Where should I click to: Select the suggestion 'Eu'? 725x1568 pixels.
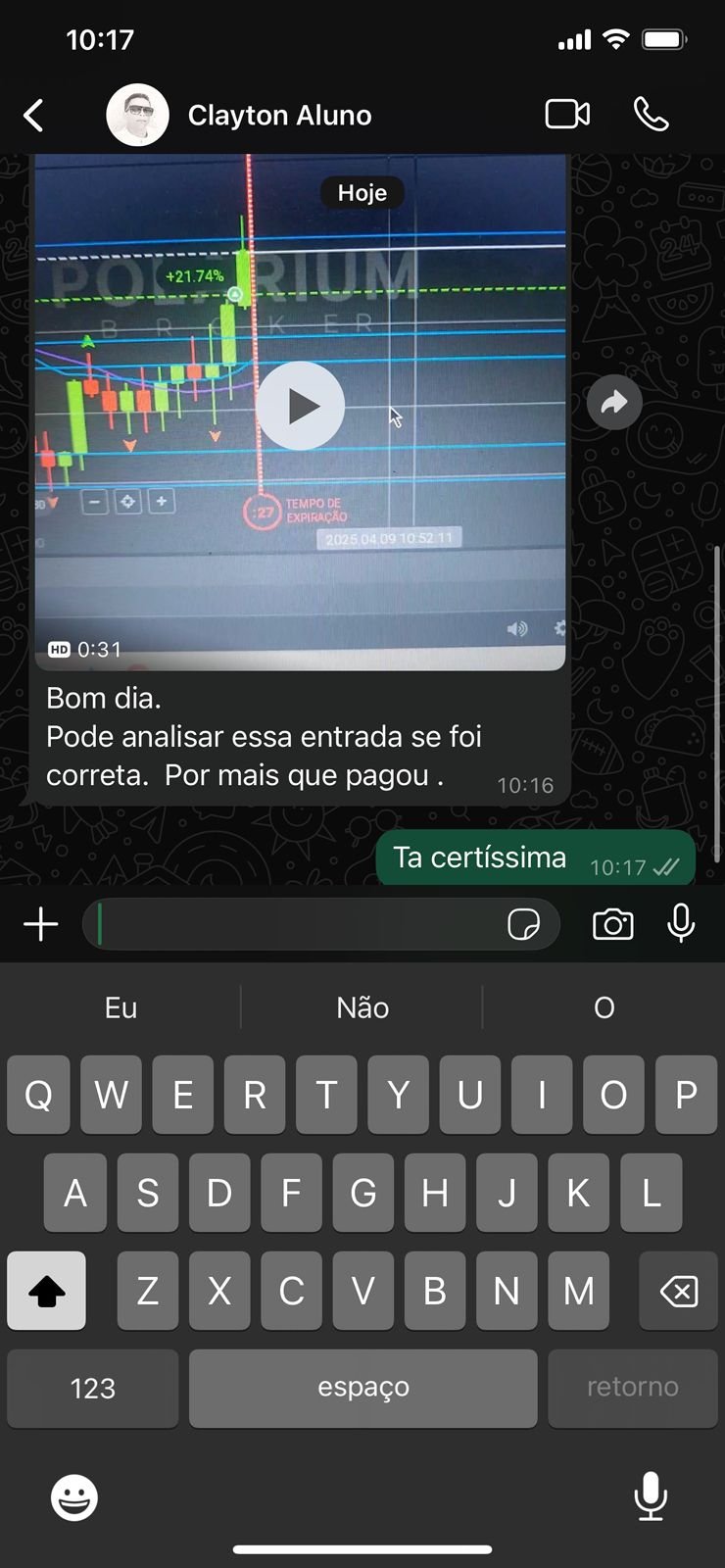120,1007
